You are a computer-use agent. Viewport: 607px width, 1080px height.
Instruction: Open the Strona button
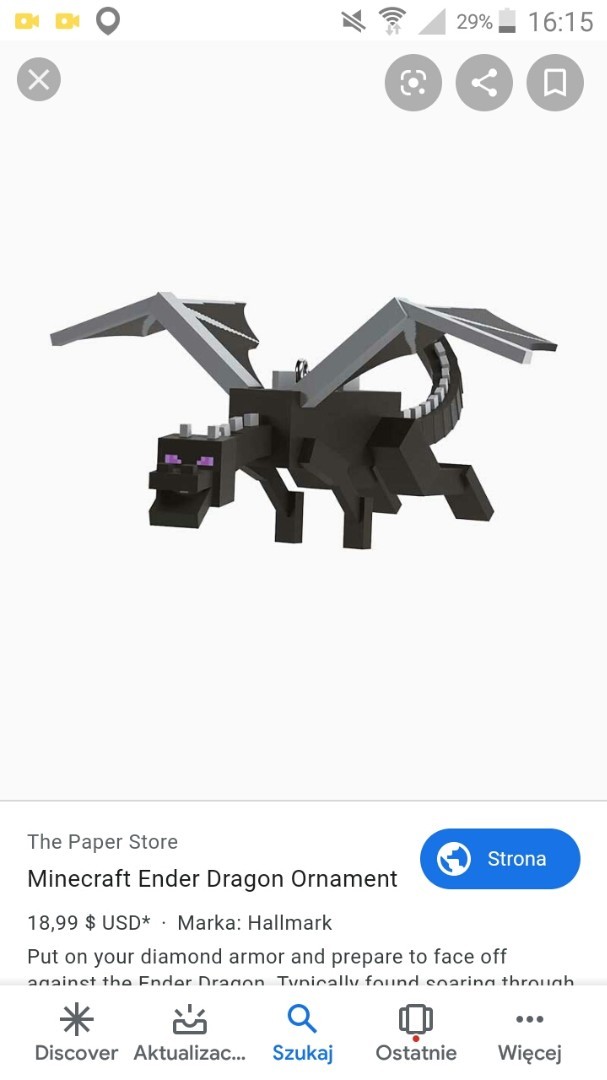pos(500,859)
